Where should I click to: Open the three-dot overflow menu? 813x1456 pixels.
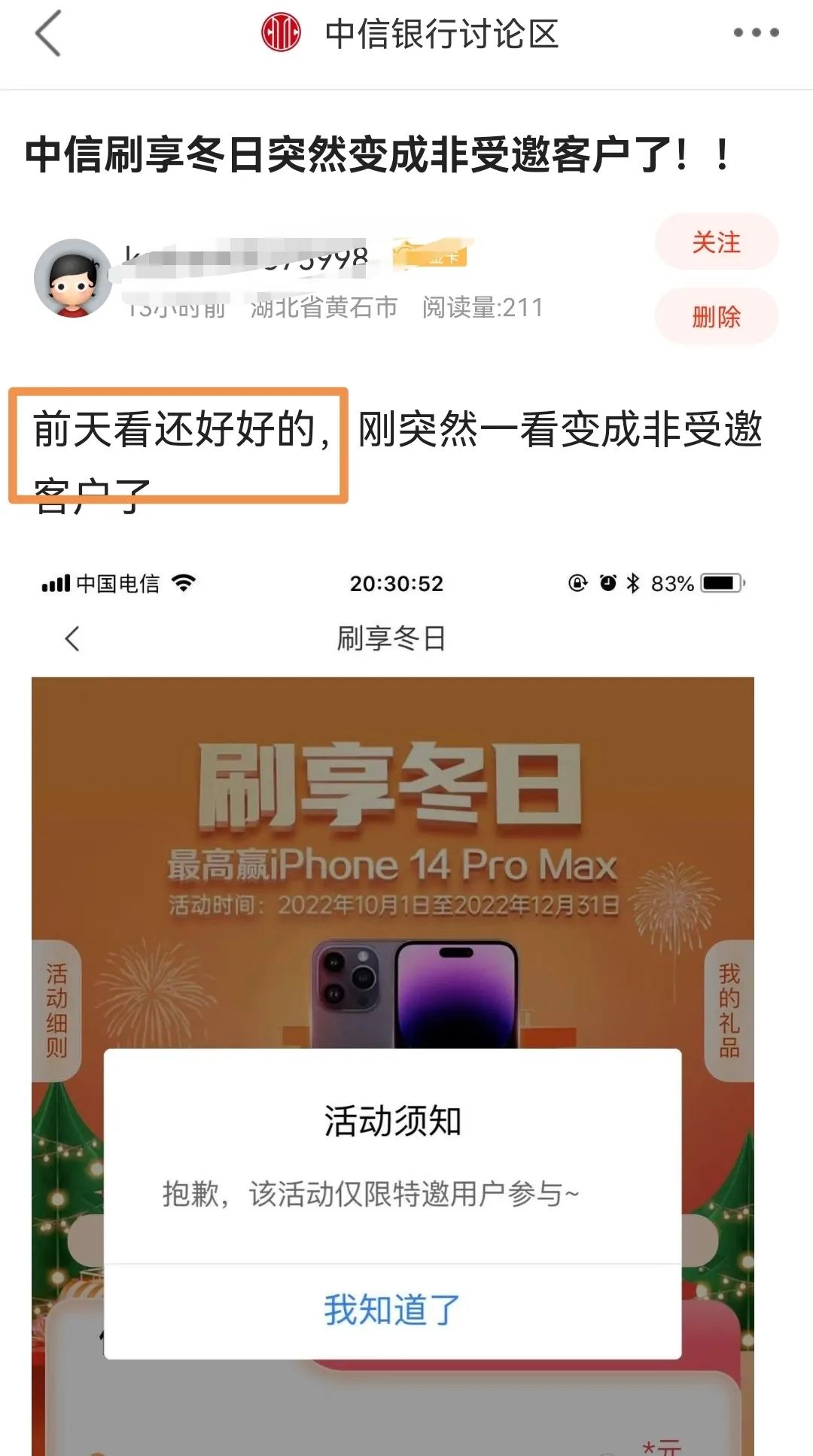point(756,33)
